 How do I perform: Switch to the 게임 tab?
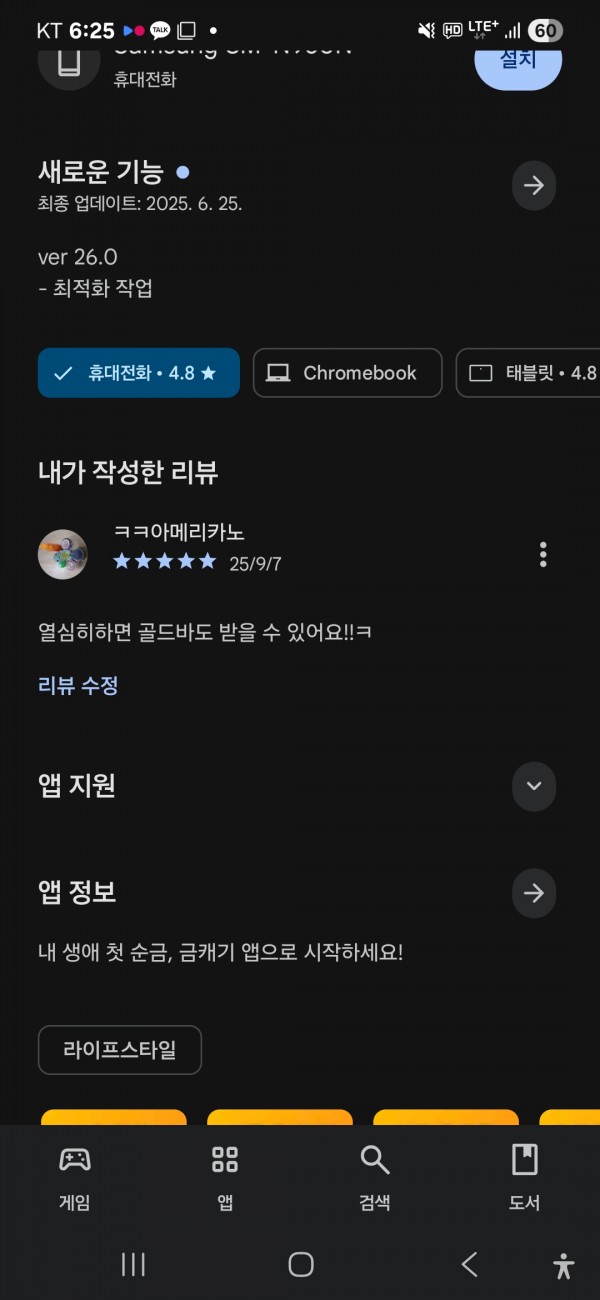tap(75, 1178)
